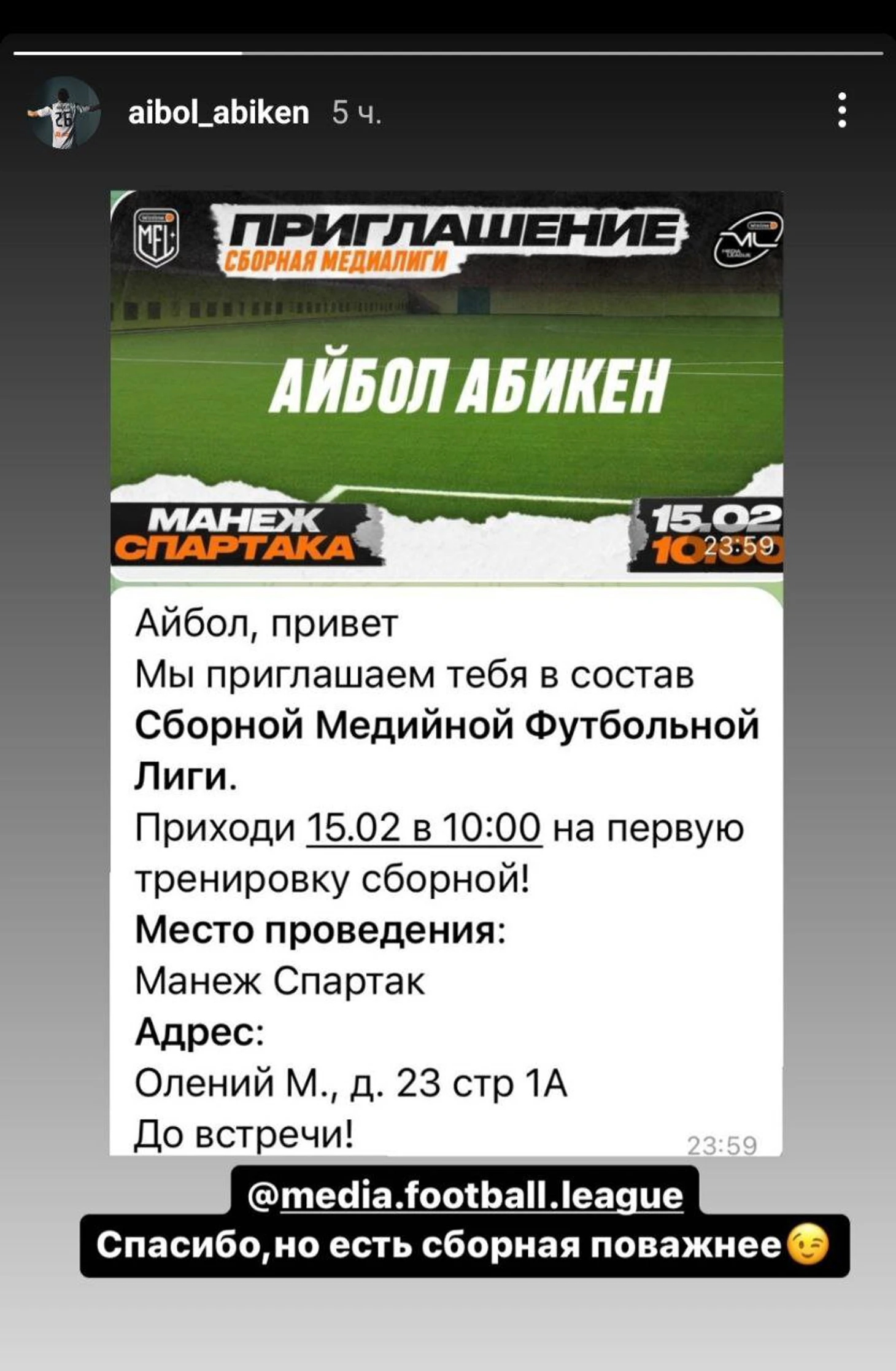Open aibol_abiken profile picture
This screenshot has width=896, height=1371.
point(64,114)
